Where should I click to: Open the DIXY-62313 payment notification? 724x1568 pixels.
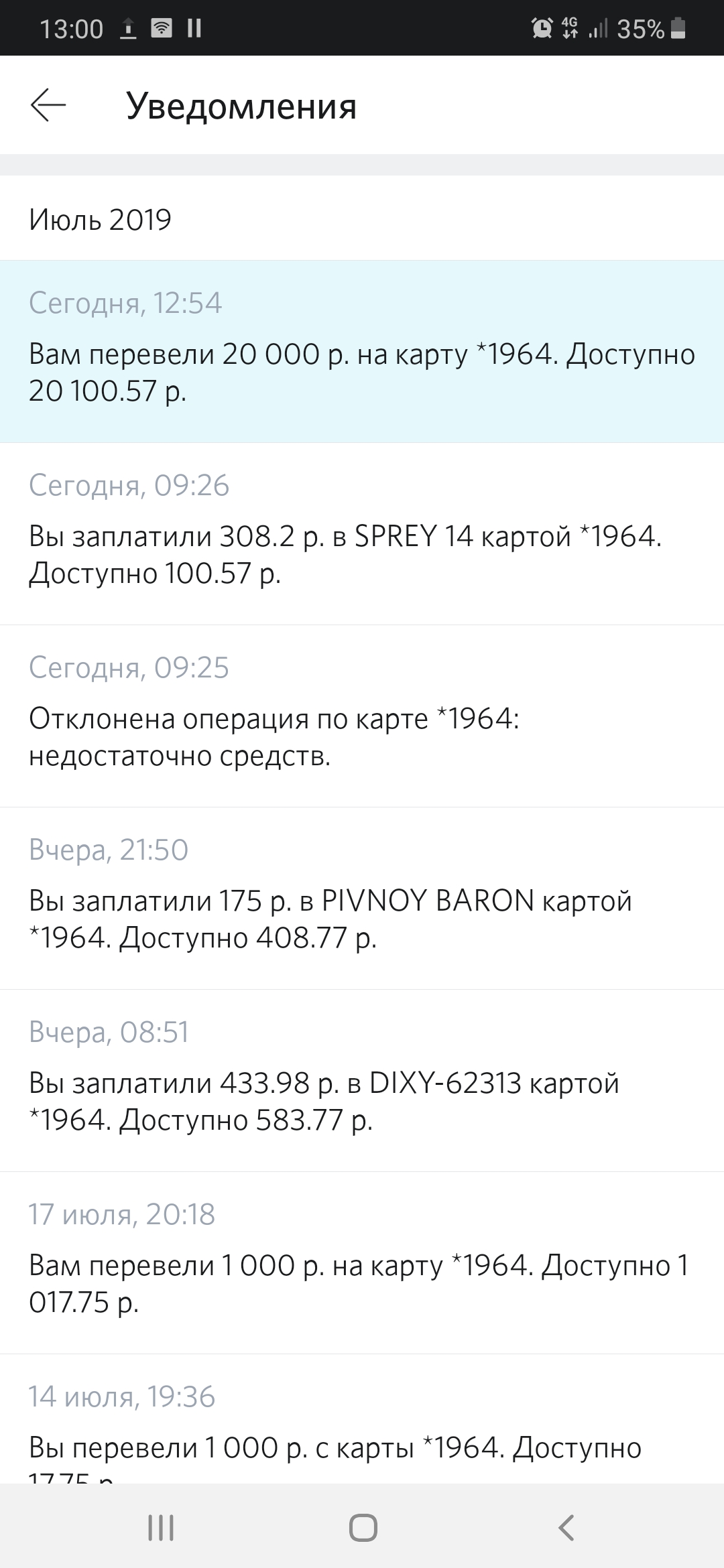click(x=362, y=1081)
